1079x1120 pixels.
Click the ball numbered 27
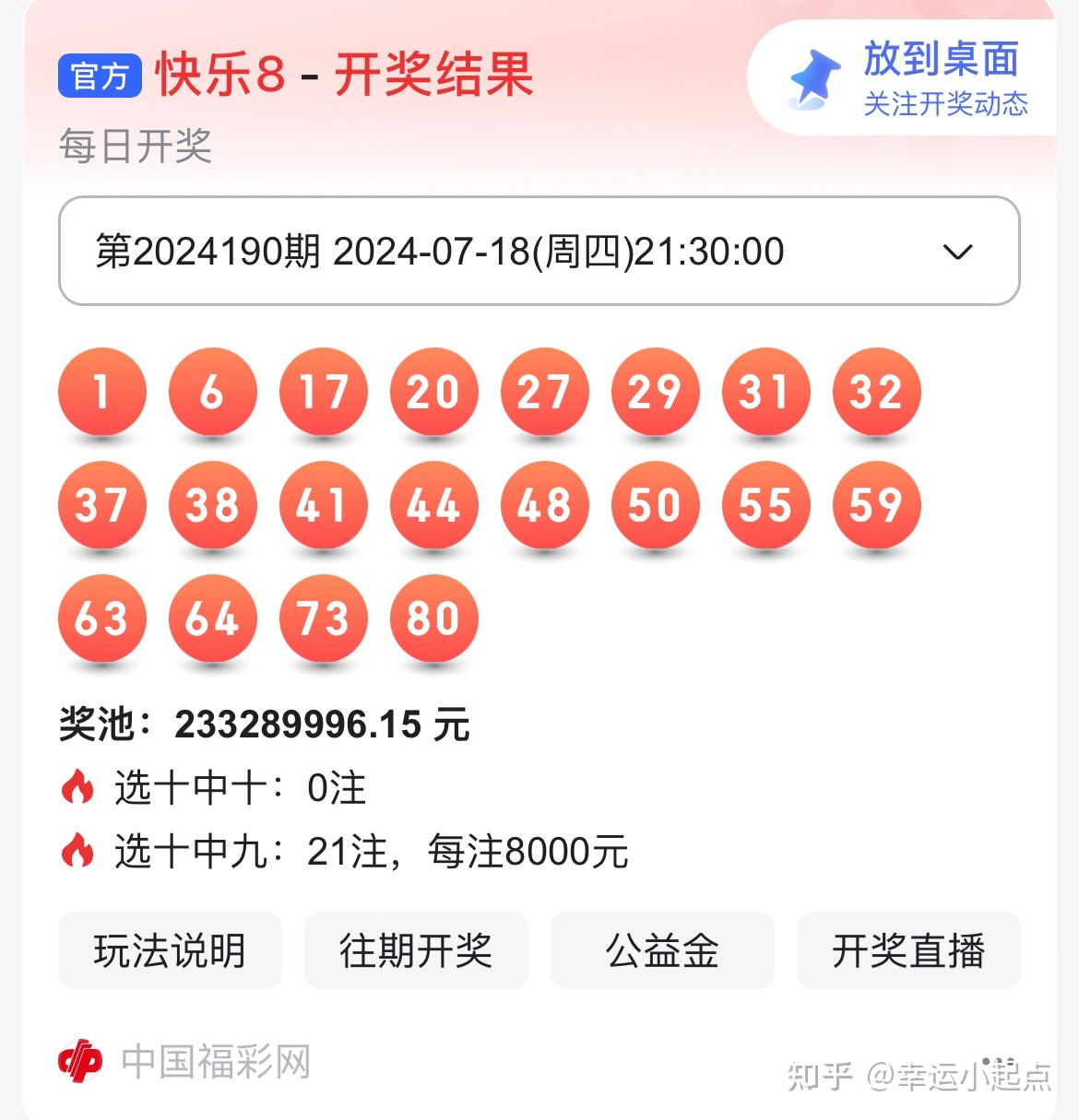(x=544, y=392)
